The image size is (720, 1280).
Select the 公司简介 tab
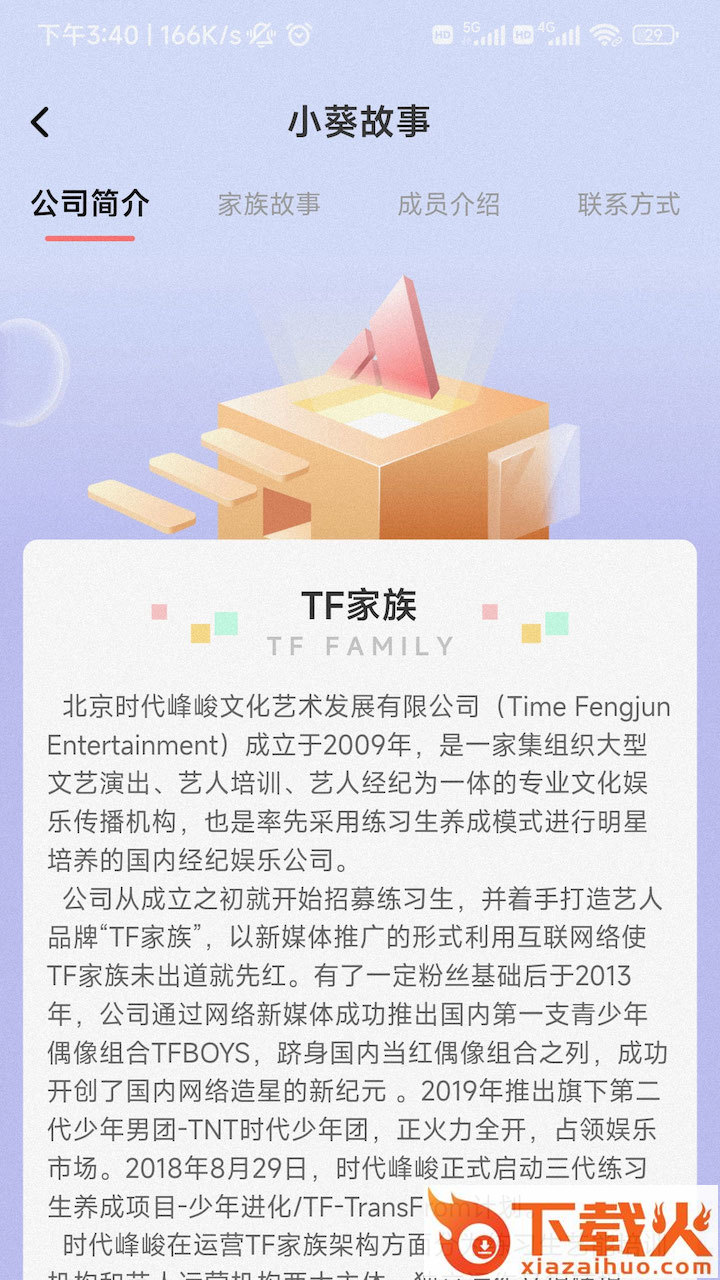click(90, 204)
